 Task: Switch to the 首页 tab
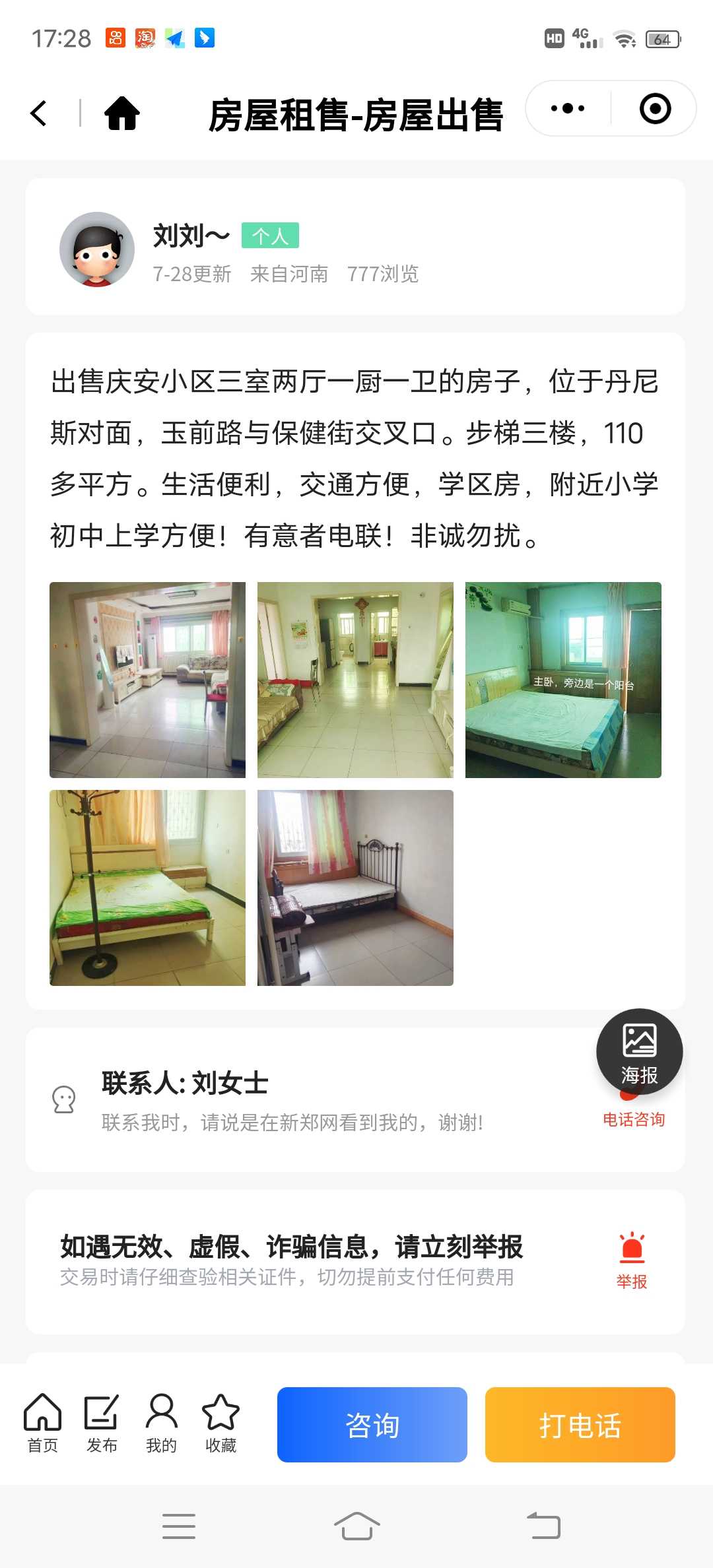tap(43, 1423)
